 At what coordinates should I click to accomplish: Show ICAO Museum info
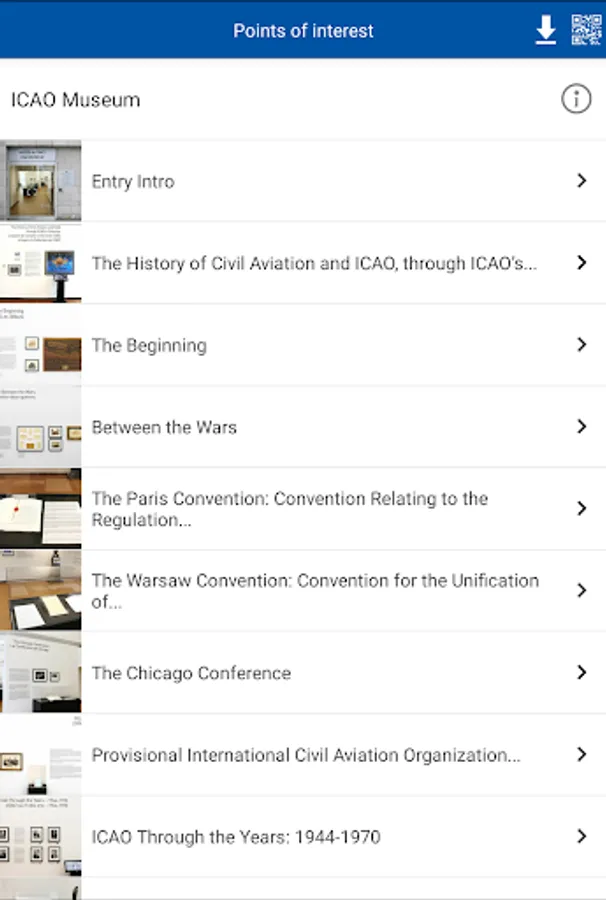[x=576, y=99]
